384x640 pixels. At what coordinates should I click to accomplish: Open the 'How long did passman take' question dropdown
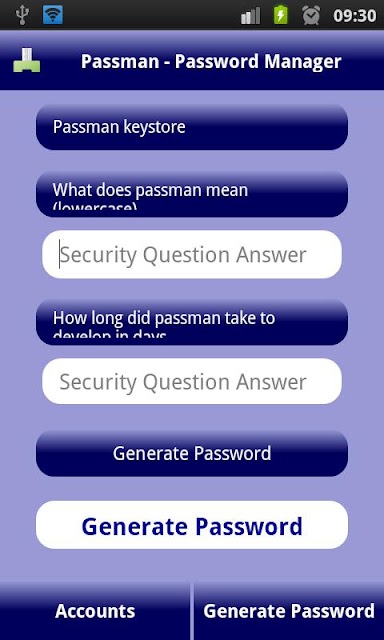tap(192, 322)
